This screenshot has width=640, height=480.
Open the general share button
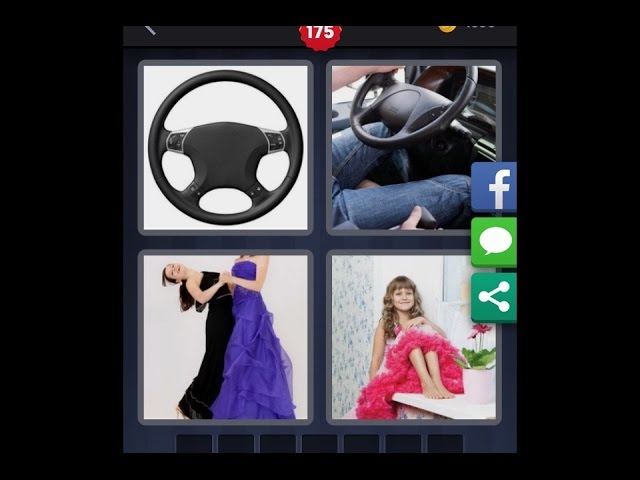point(495,297)
